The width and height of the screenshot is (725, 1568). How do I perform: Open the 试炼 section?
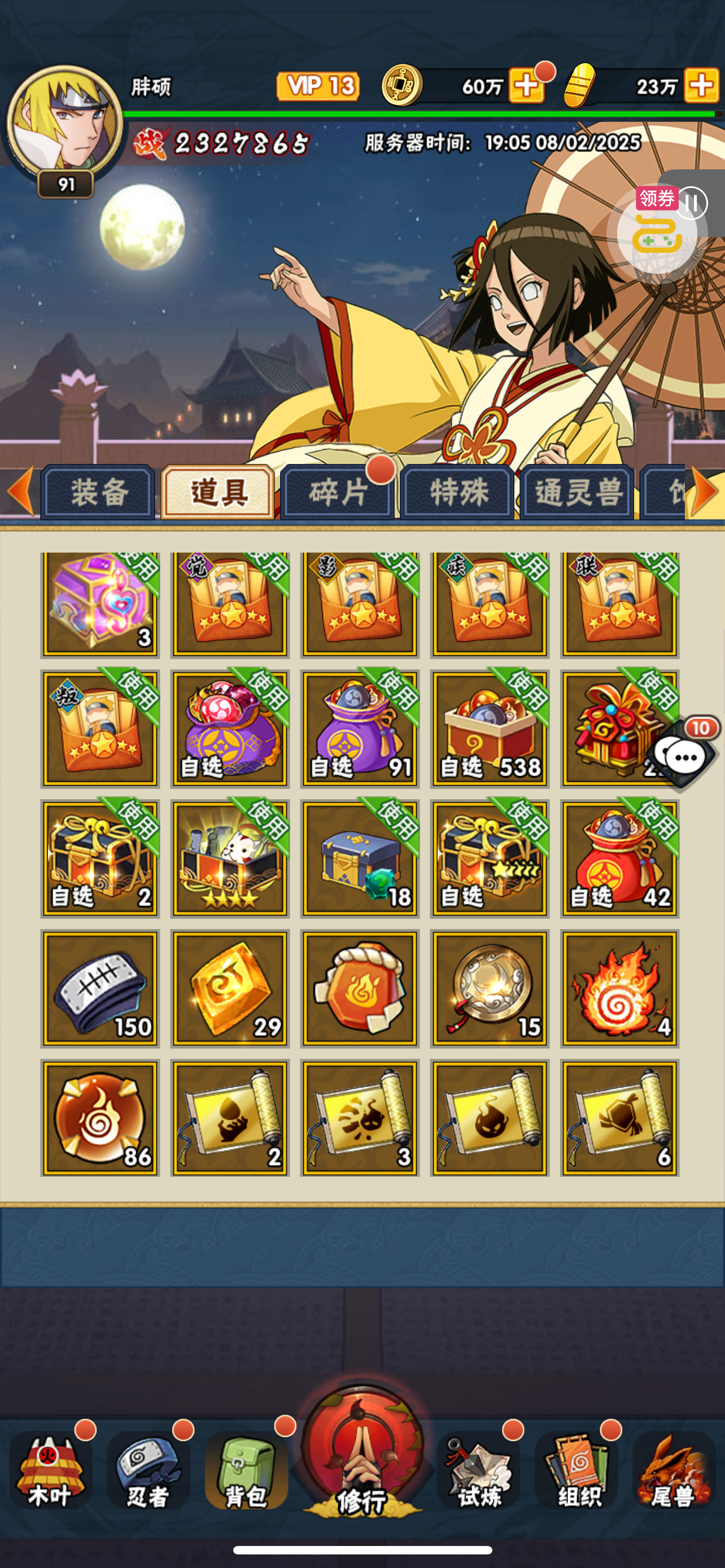478,1469
